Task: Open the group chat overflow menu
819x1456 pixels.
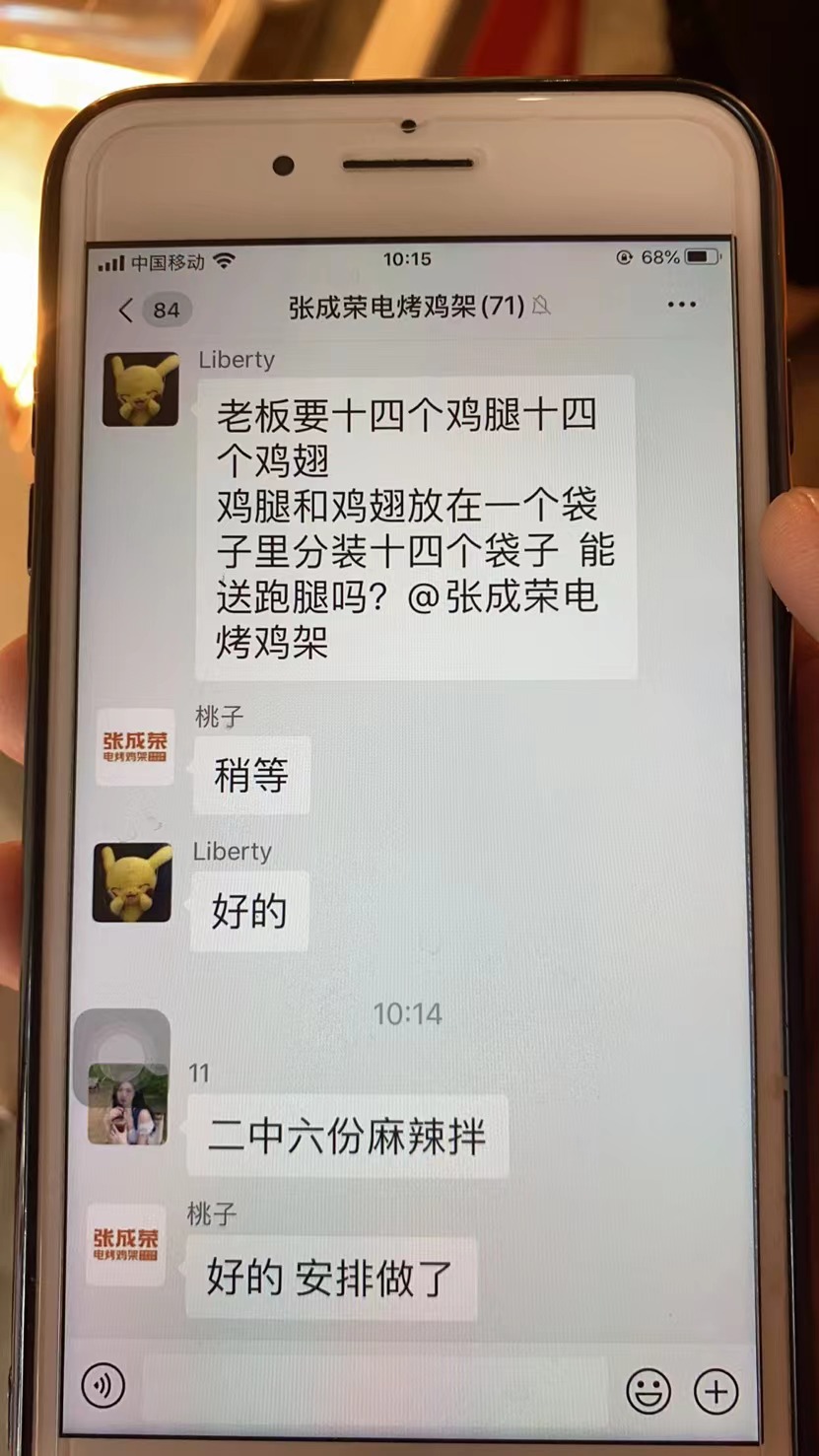Action: tap(681, 306)
